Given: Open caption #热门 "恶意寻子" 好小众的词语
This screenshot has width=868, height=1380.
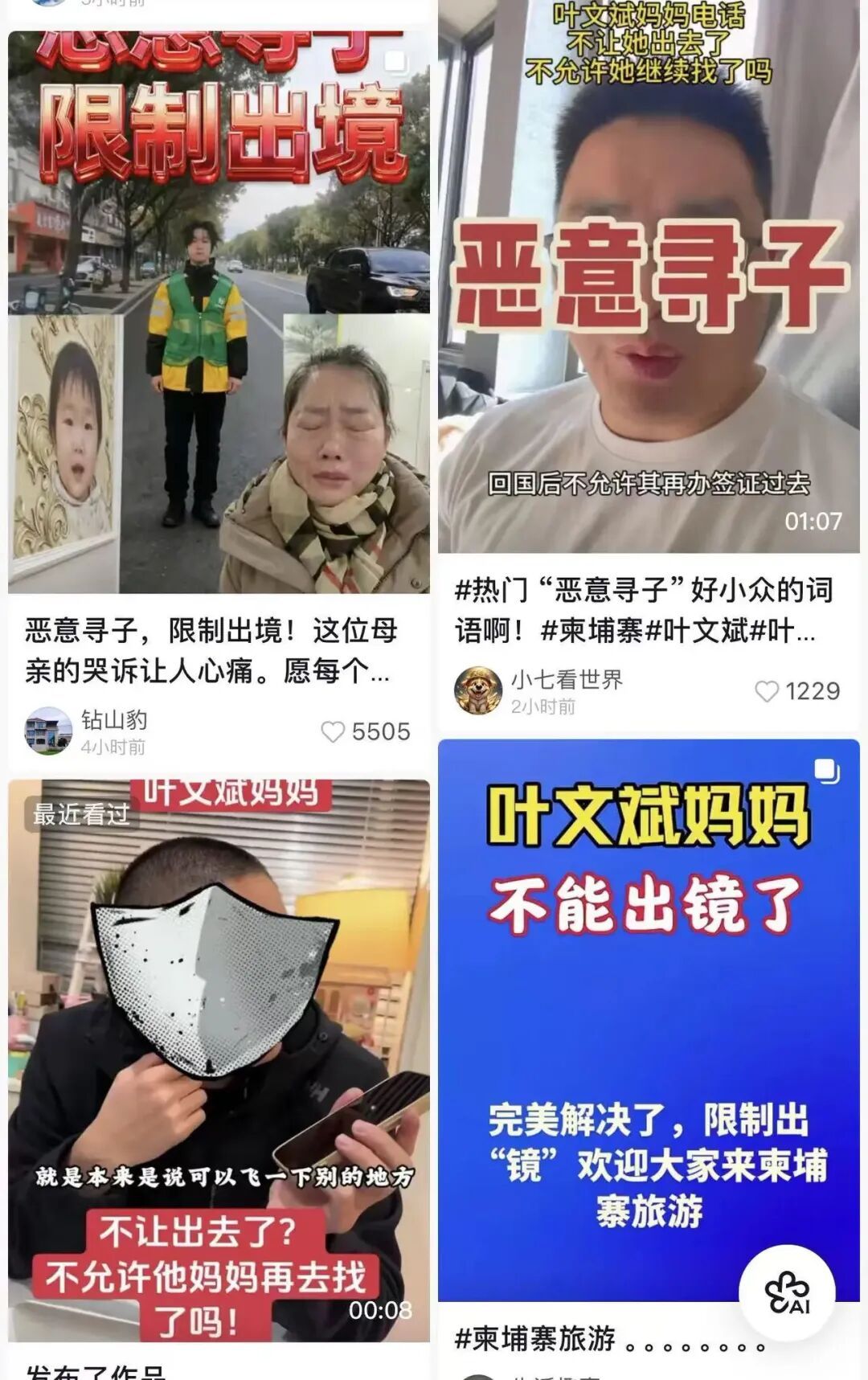Looking at the screenshot, I should click(643, 610).
